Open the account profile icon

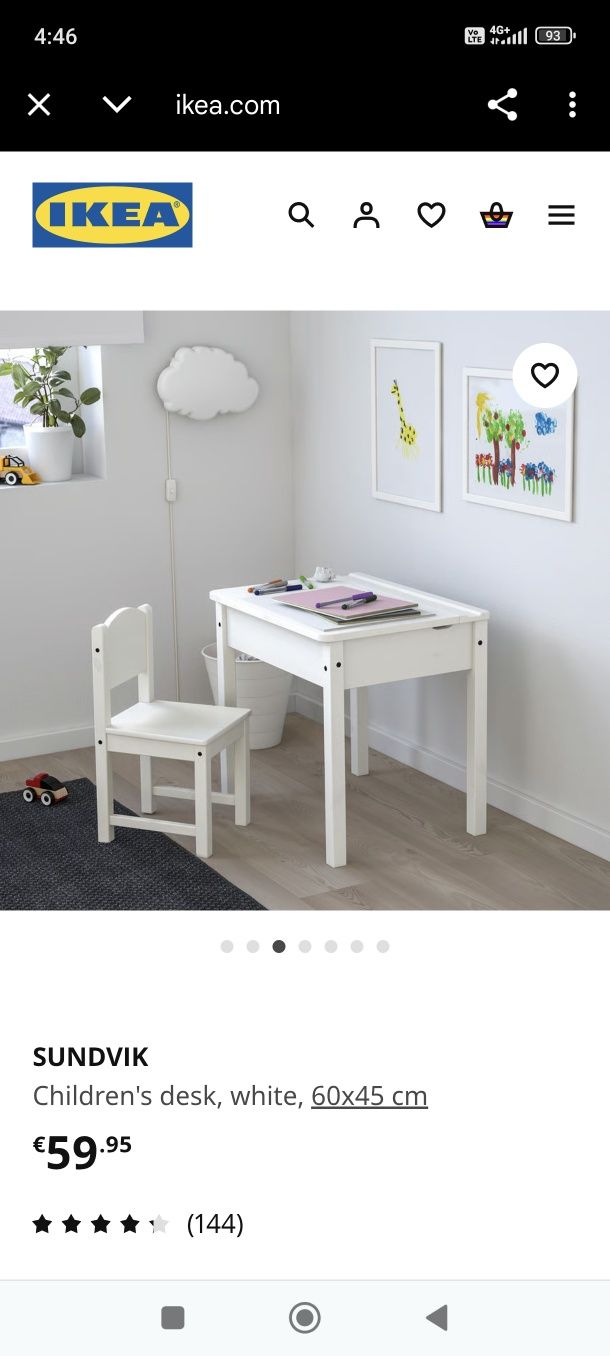click(x=366, y=215)
